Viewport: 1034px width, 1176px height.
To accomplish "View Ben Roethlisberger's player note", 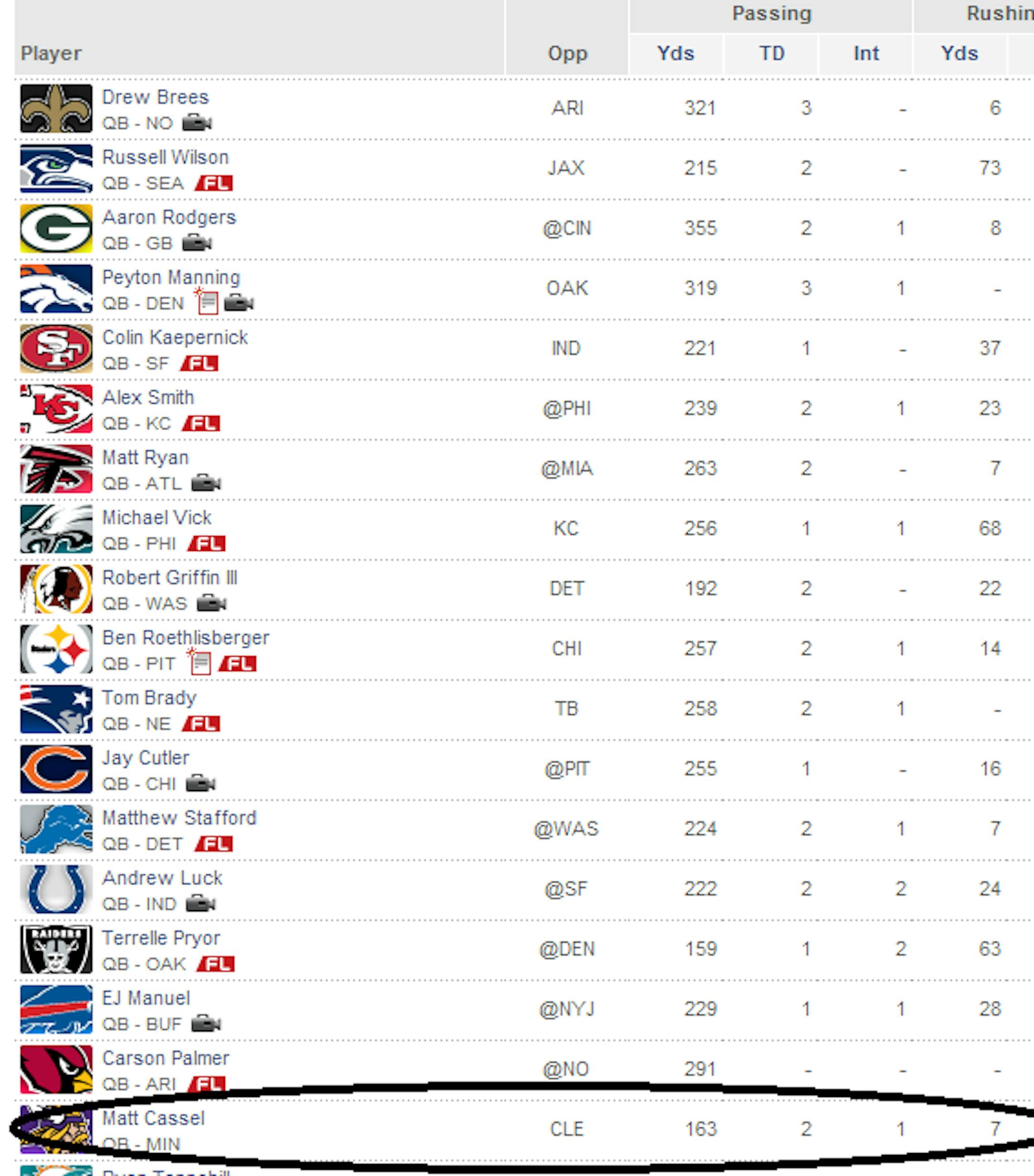I will [x=200, y=662].
